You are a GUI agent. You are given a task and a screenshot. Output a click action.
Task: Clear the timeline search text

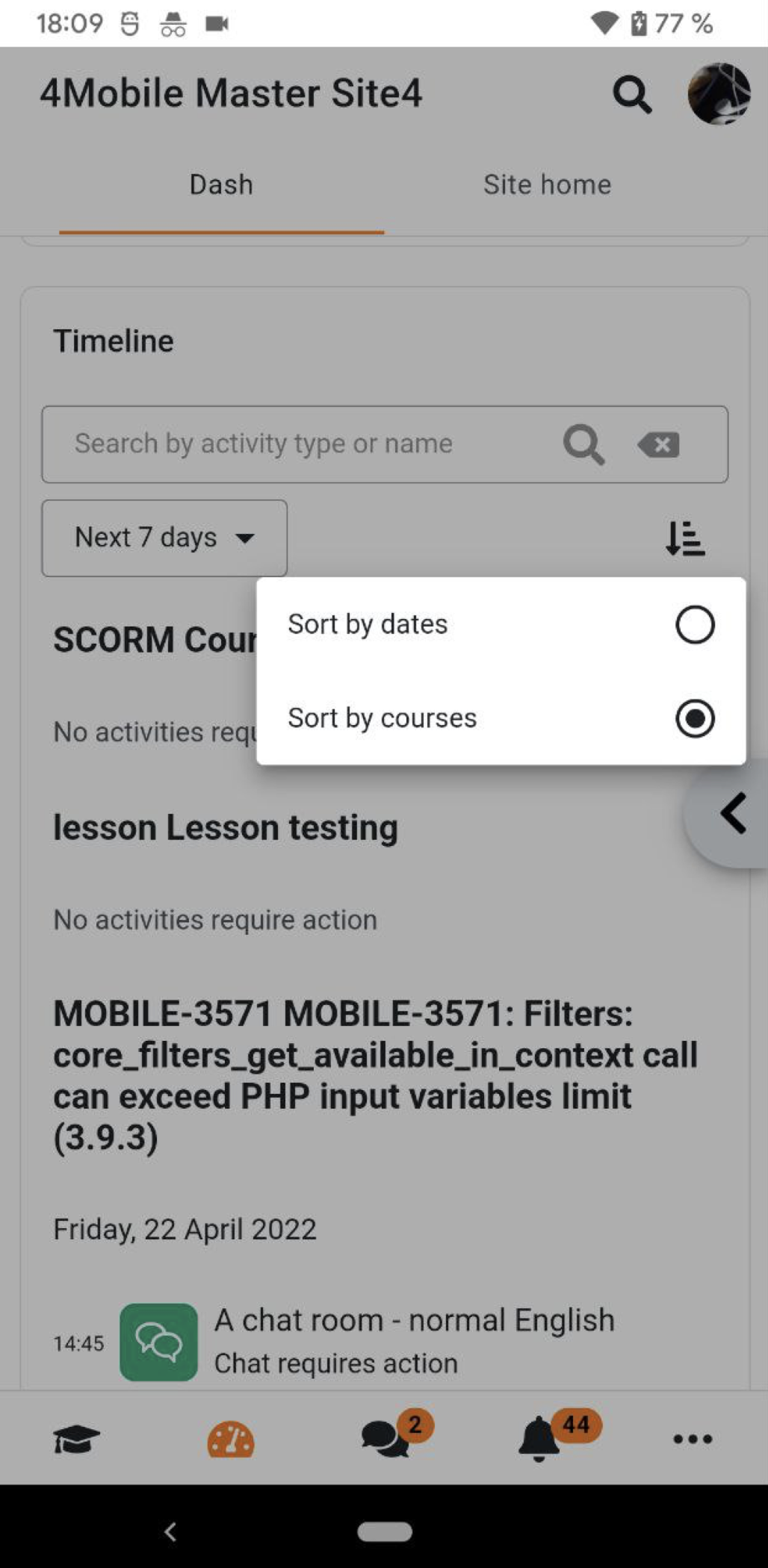(x=658, y=445)
